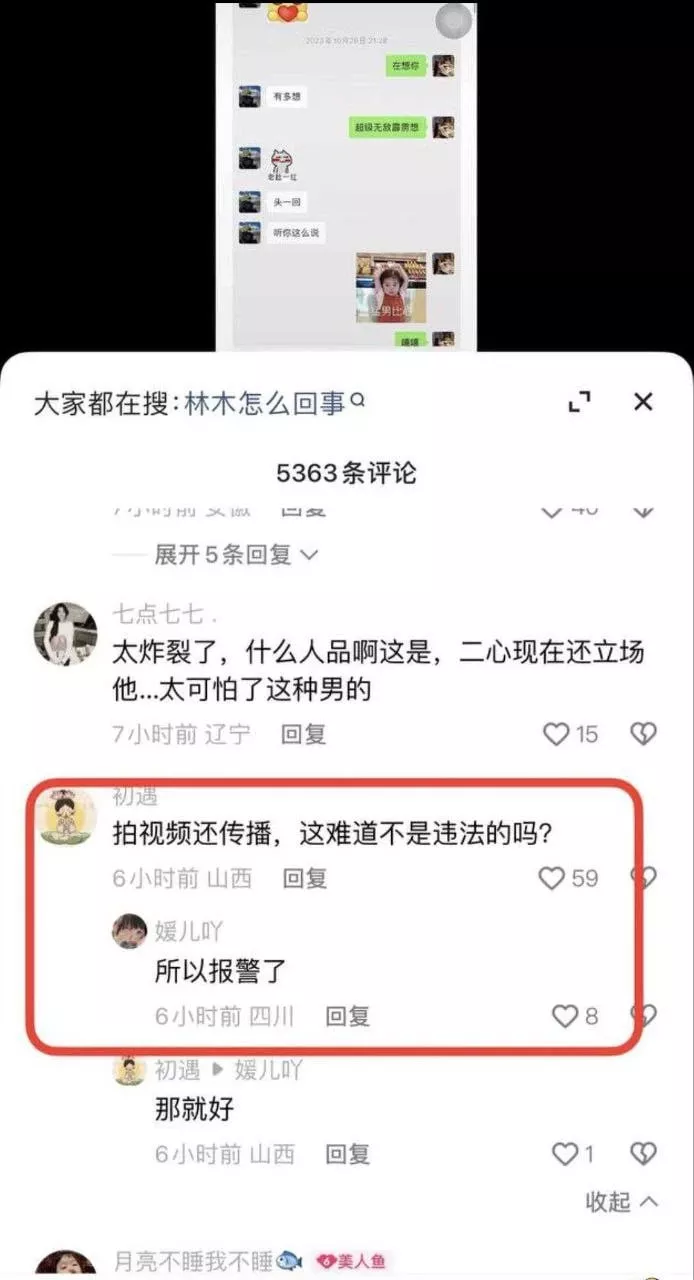Reply to 媛儿吖's 所以报警了 comment
Screen dimensions: 694x1280
point(348,1016)
